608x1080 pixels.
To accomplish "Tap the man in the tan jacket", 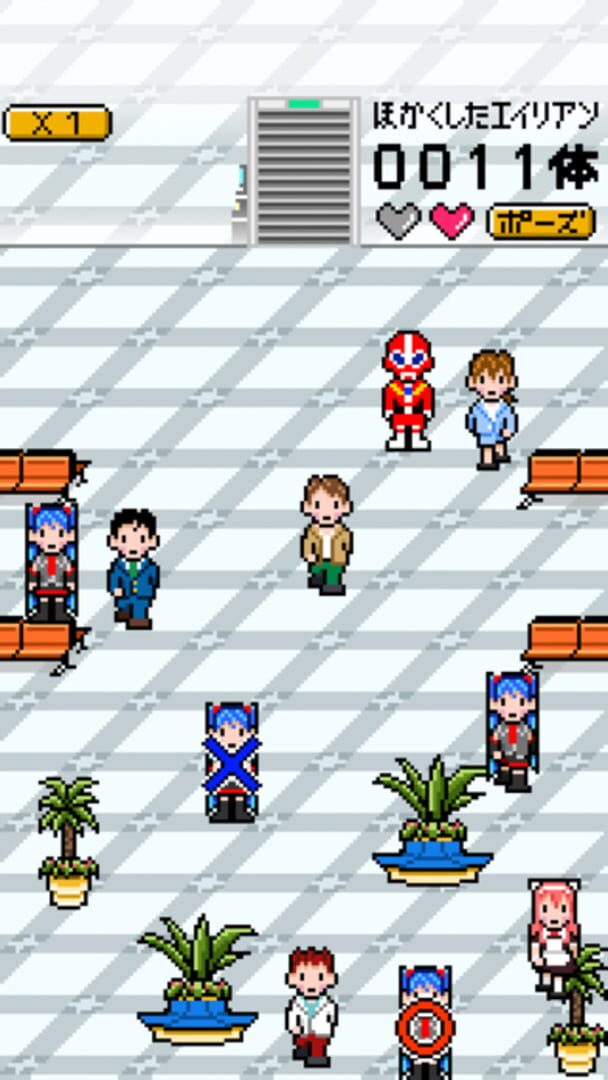I will coord(326,534).
